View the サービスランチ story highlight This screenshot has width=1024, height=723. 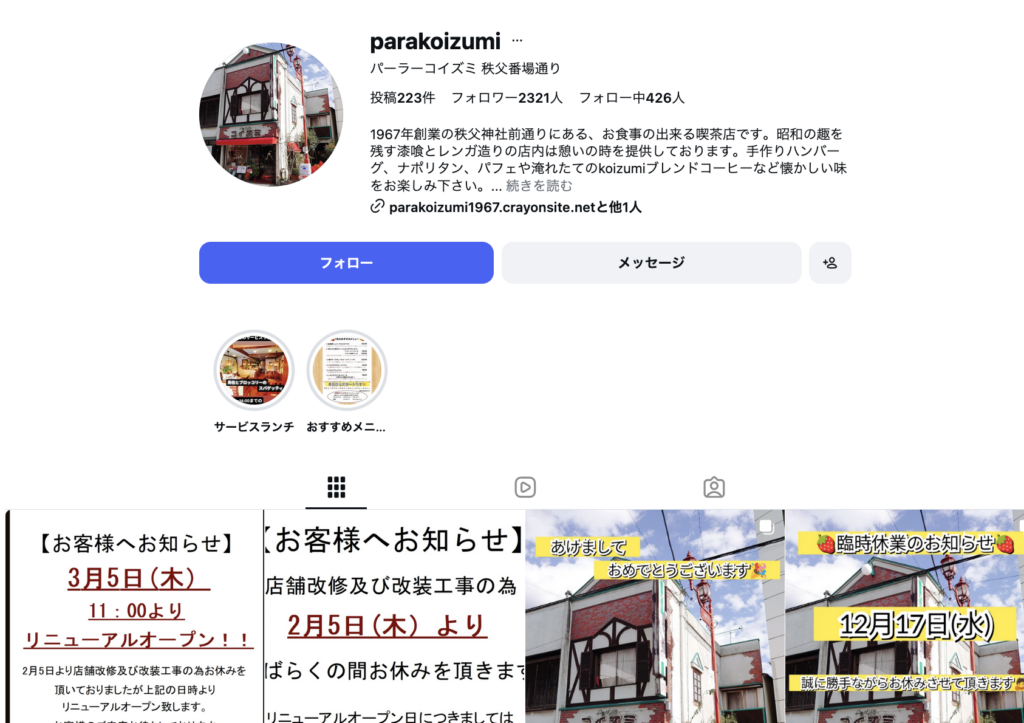click(254, 371)
